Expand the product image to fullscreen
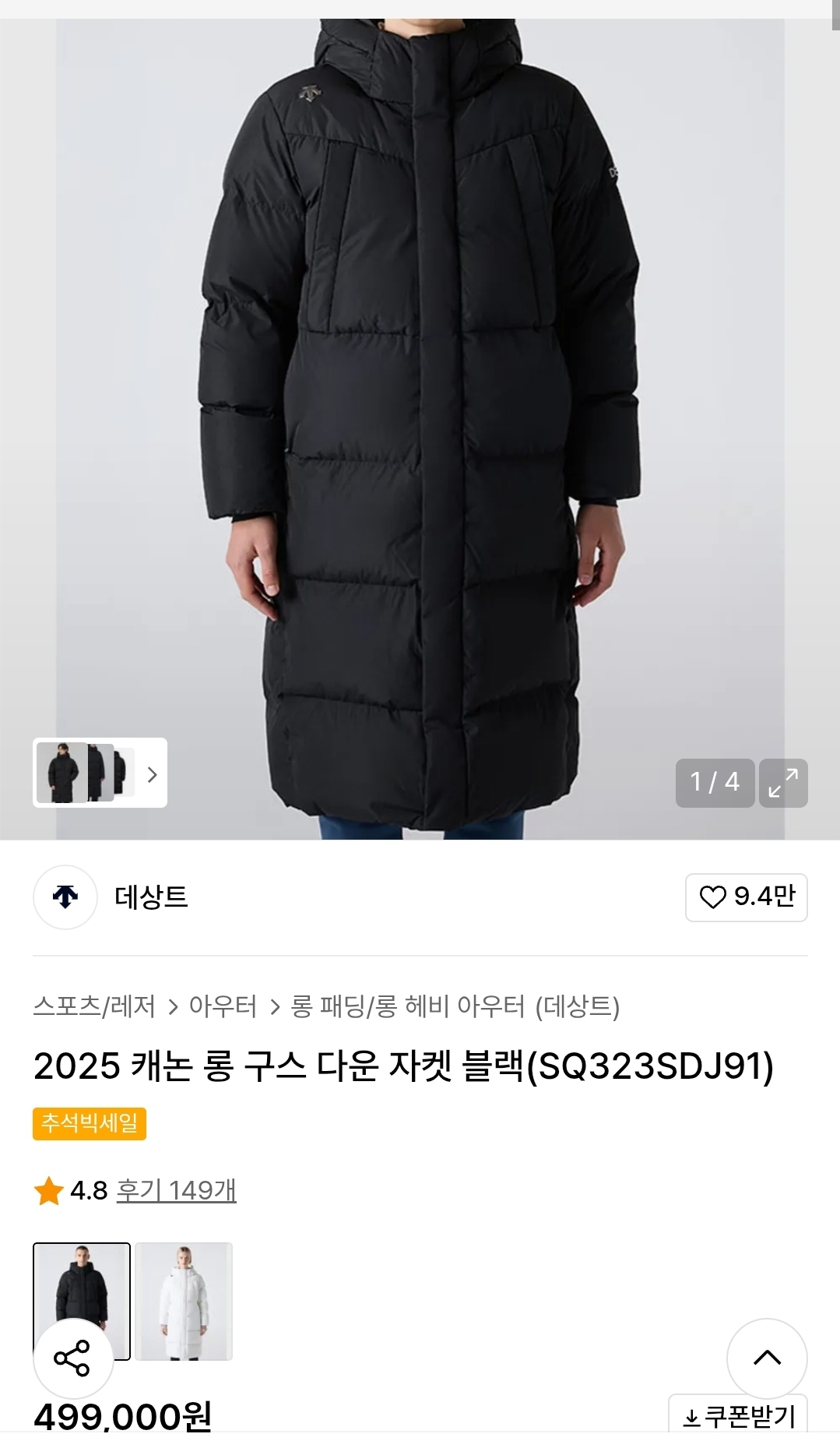This screenshot has height=1448, width=840. coord(783,783)
